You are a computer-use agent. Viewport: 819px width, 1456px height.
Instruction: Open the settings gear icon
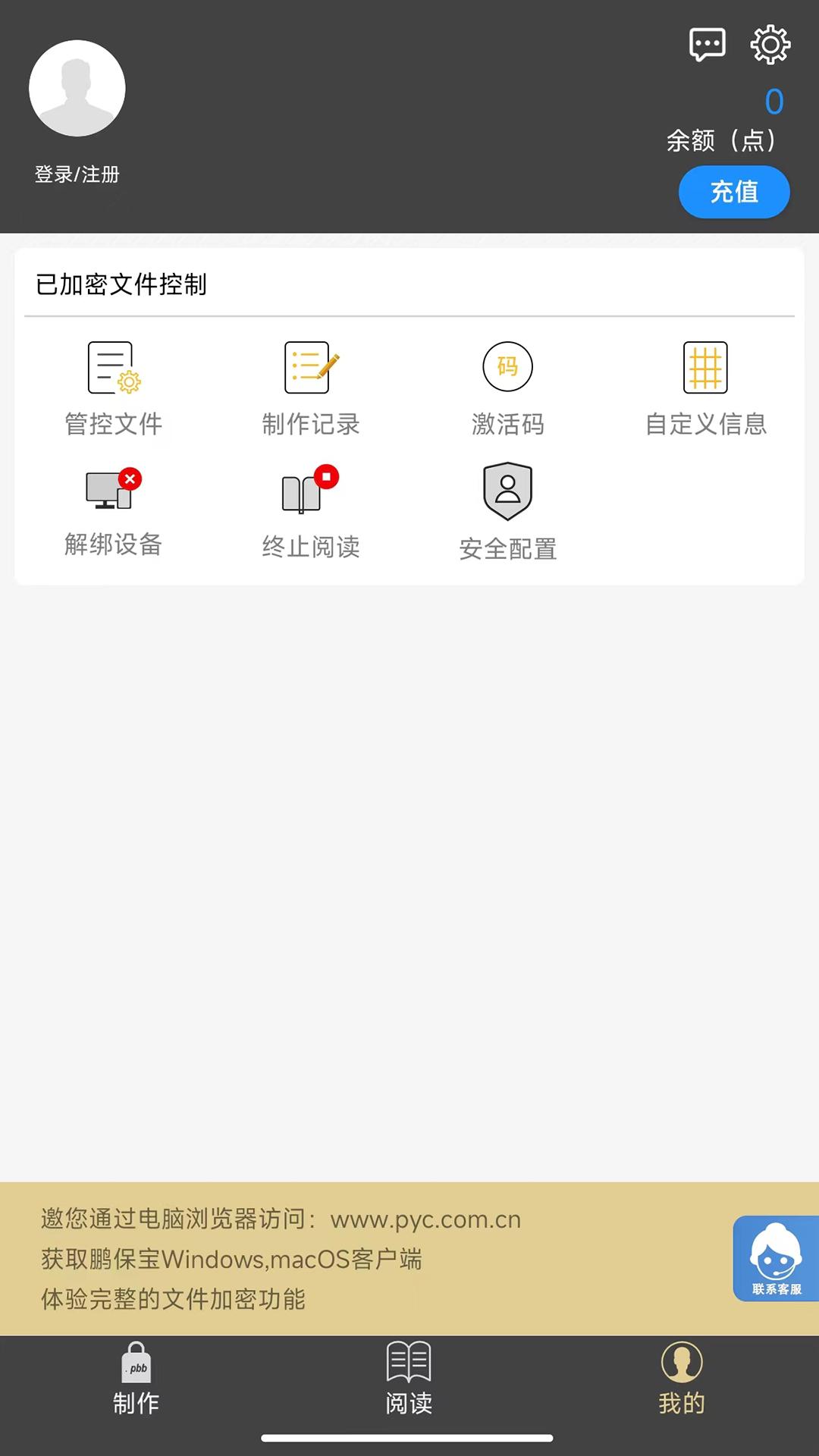pyautogui.click(x=770, y=43)
